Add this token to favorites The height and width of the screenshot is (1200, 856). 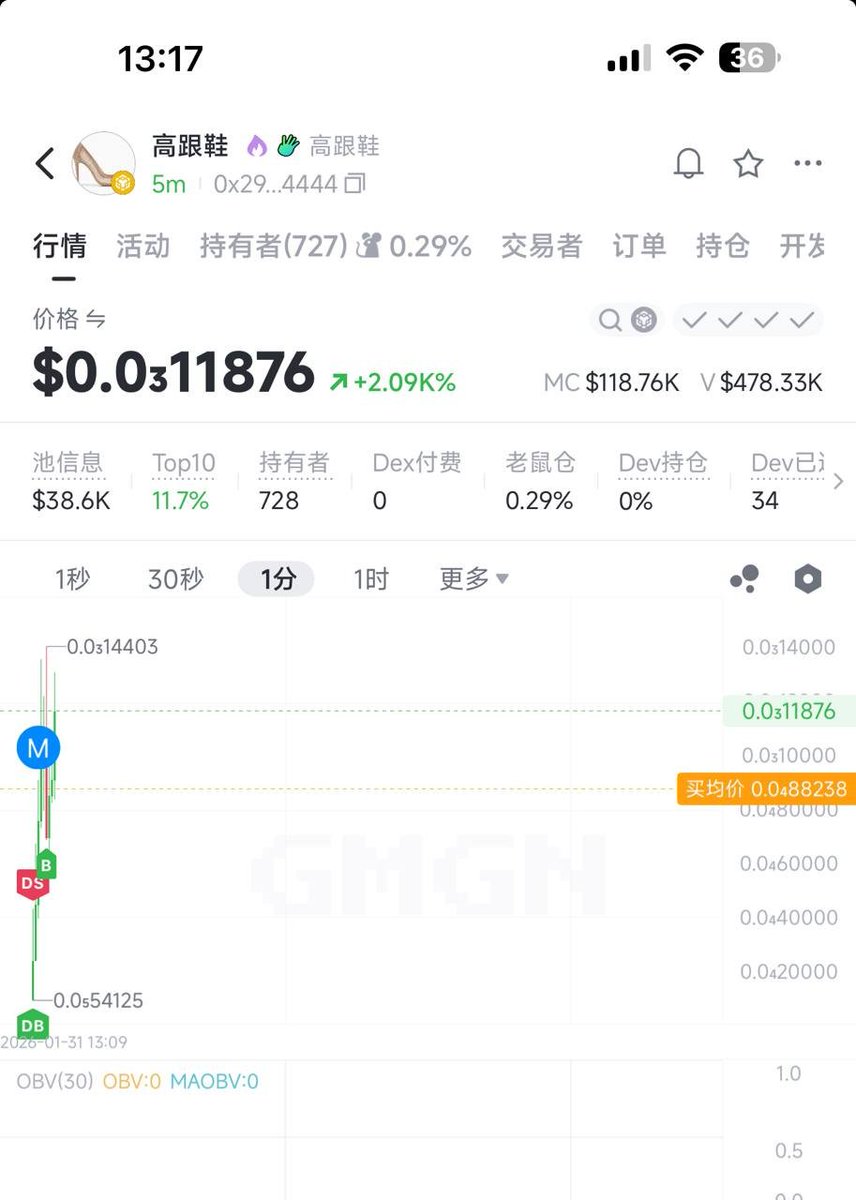pos(748,163)
